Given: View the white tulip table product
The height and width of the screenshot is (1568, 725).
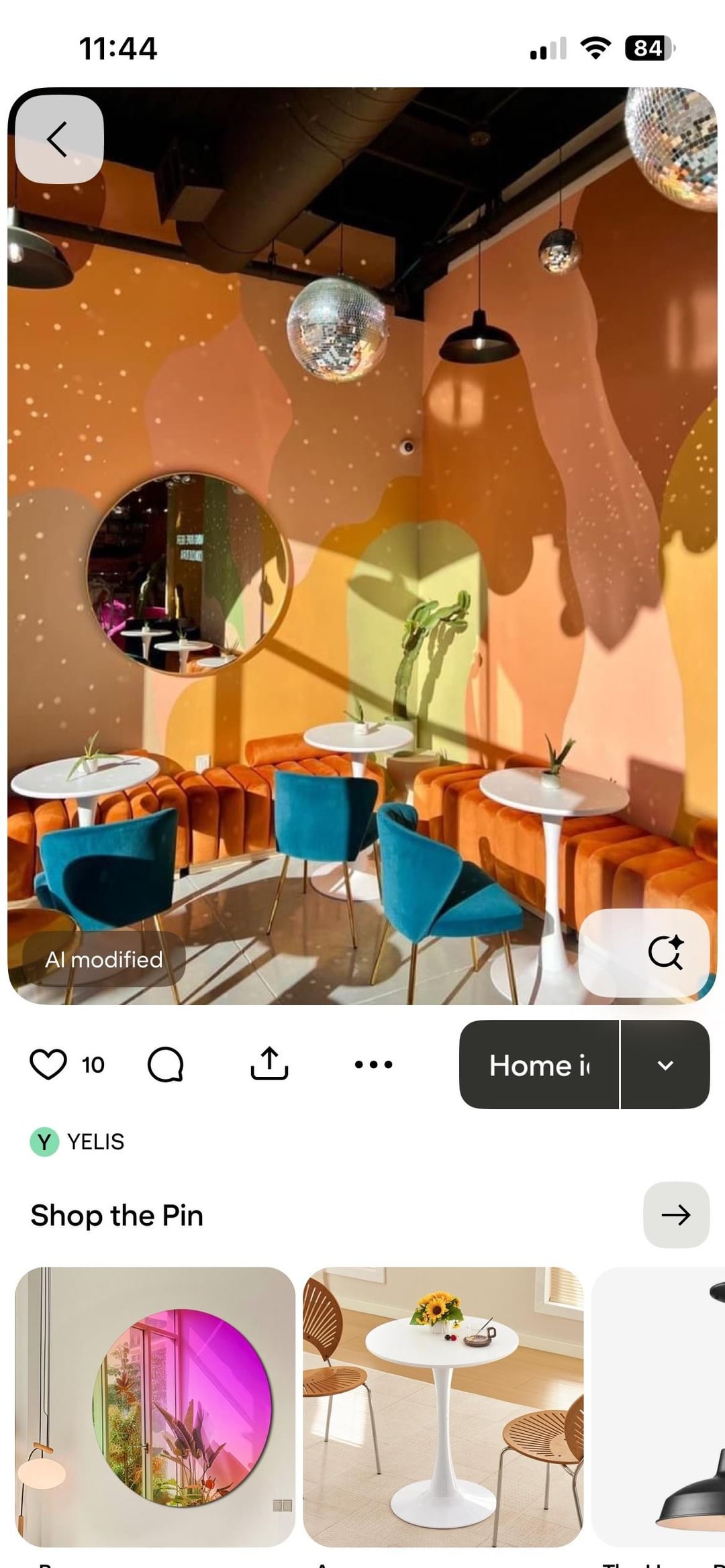Looking at the screenshot, I should (443, 1406).
